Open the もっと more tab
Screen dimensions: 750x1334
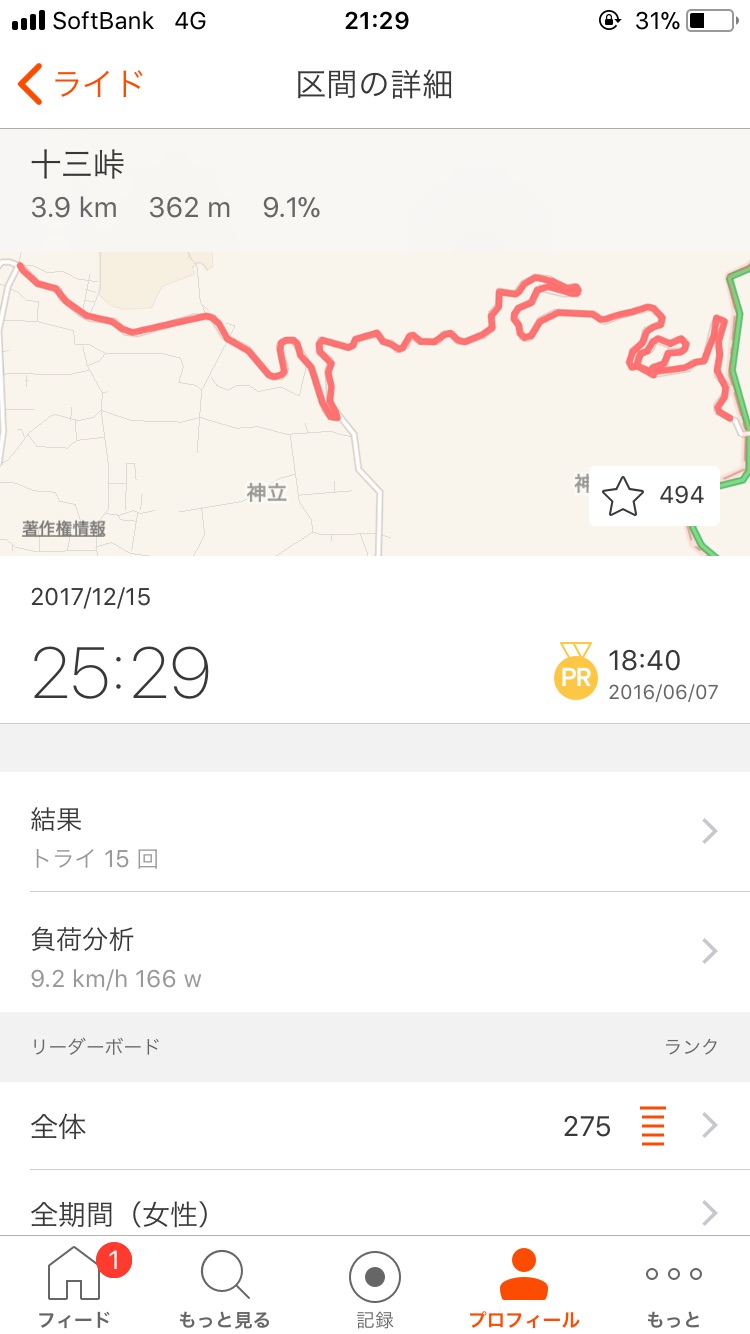pos(674,1286)
